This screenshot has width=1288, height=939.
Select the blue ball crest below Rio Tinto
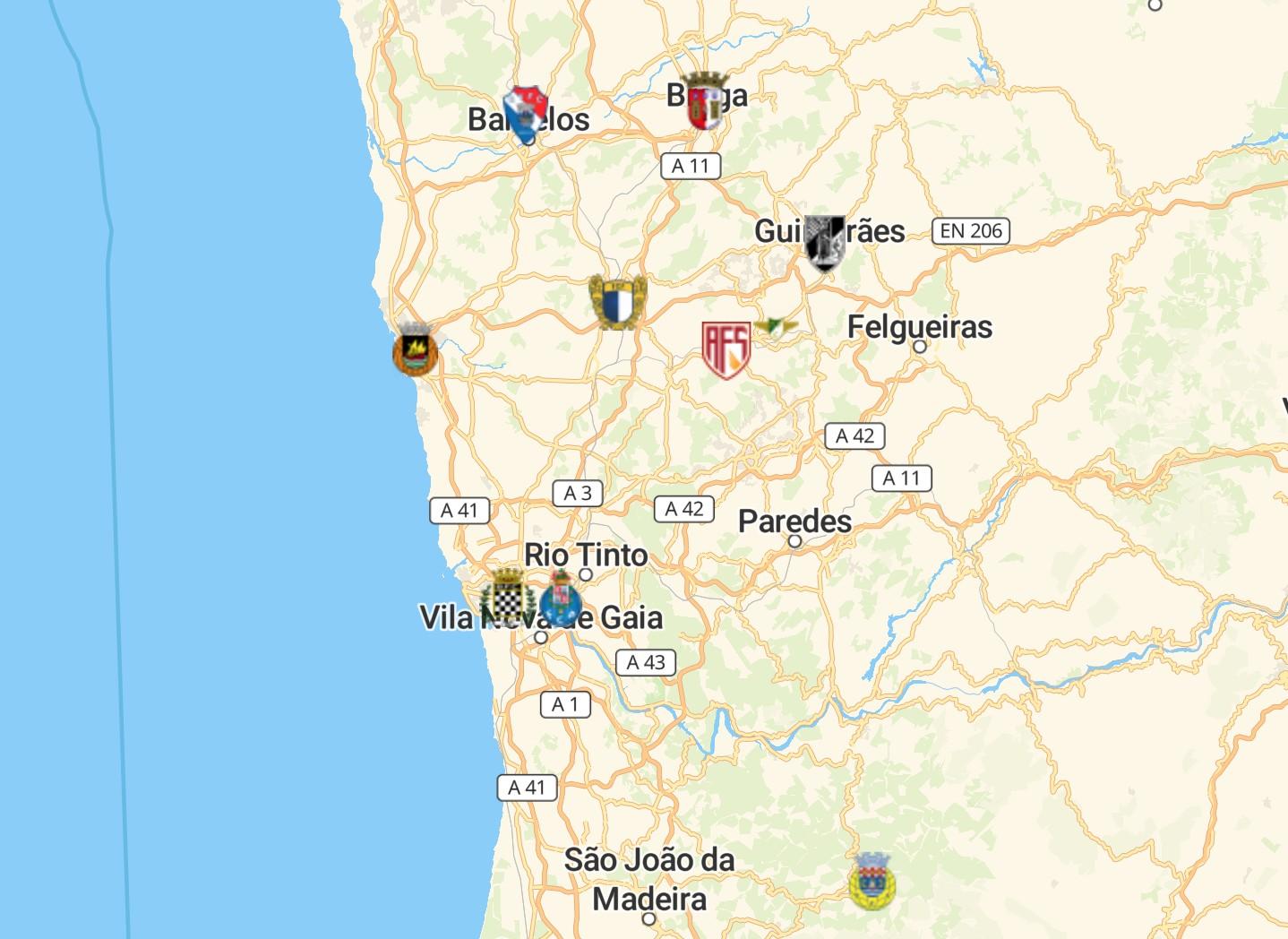pos(561,600)
